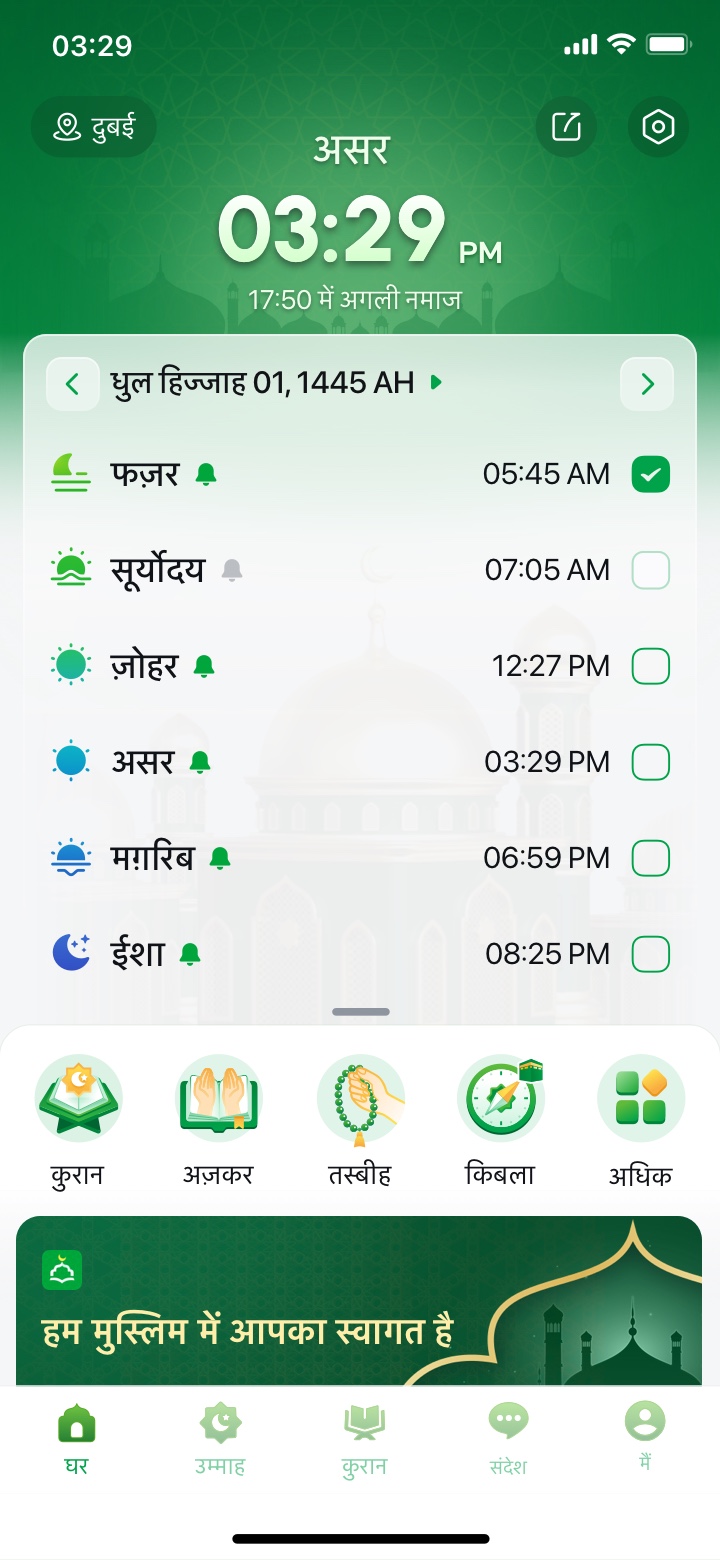Check the असर prayer checkbox
The width and height of the screenshot is (720, 1560).
(650, 762)
